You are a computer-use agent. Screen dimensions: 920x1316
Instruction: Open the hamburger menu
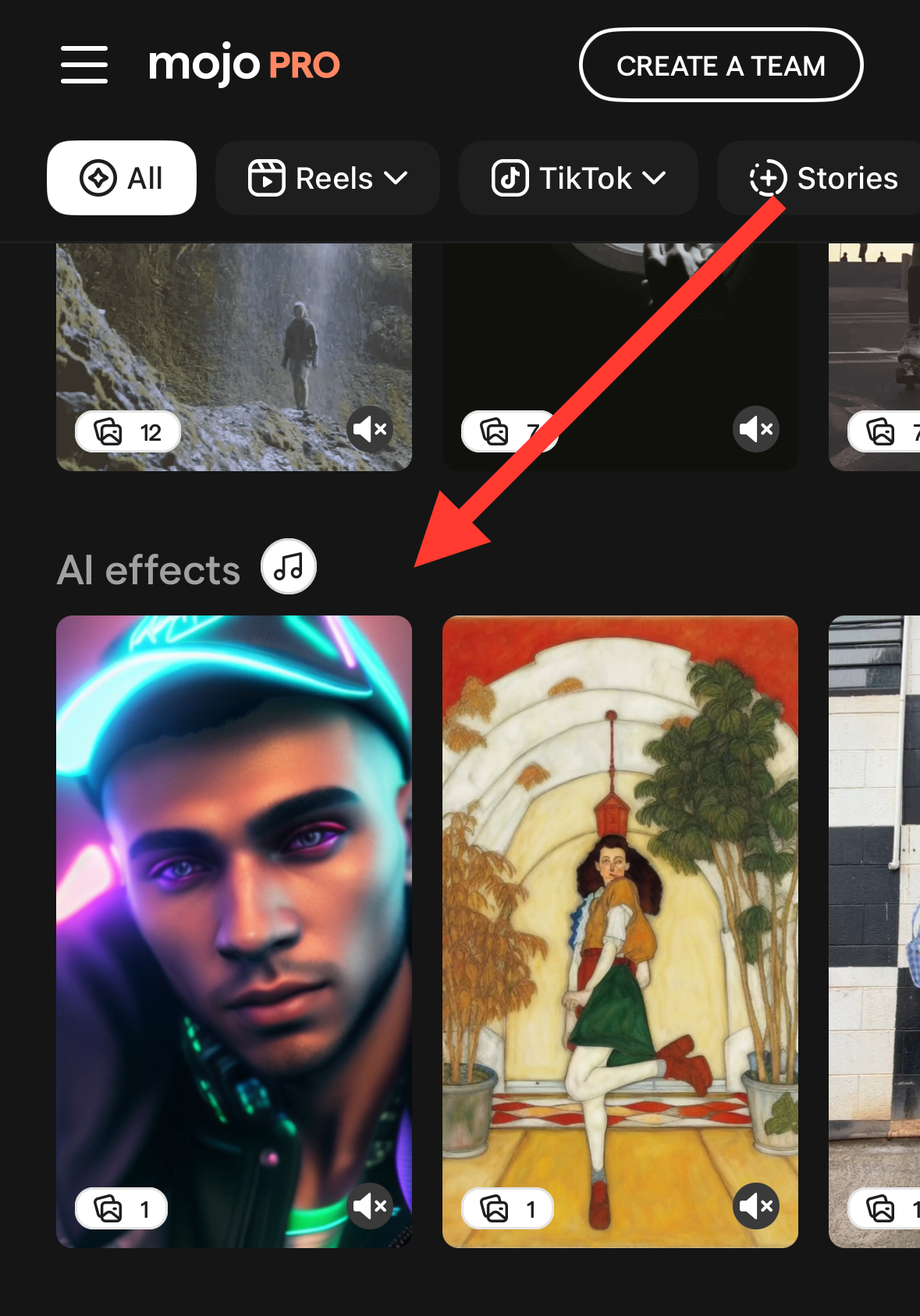(84, 64)
